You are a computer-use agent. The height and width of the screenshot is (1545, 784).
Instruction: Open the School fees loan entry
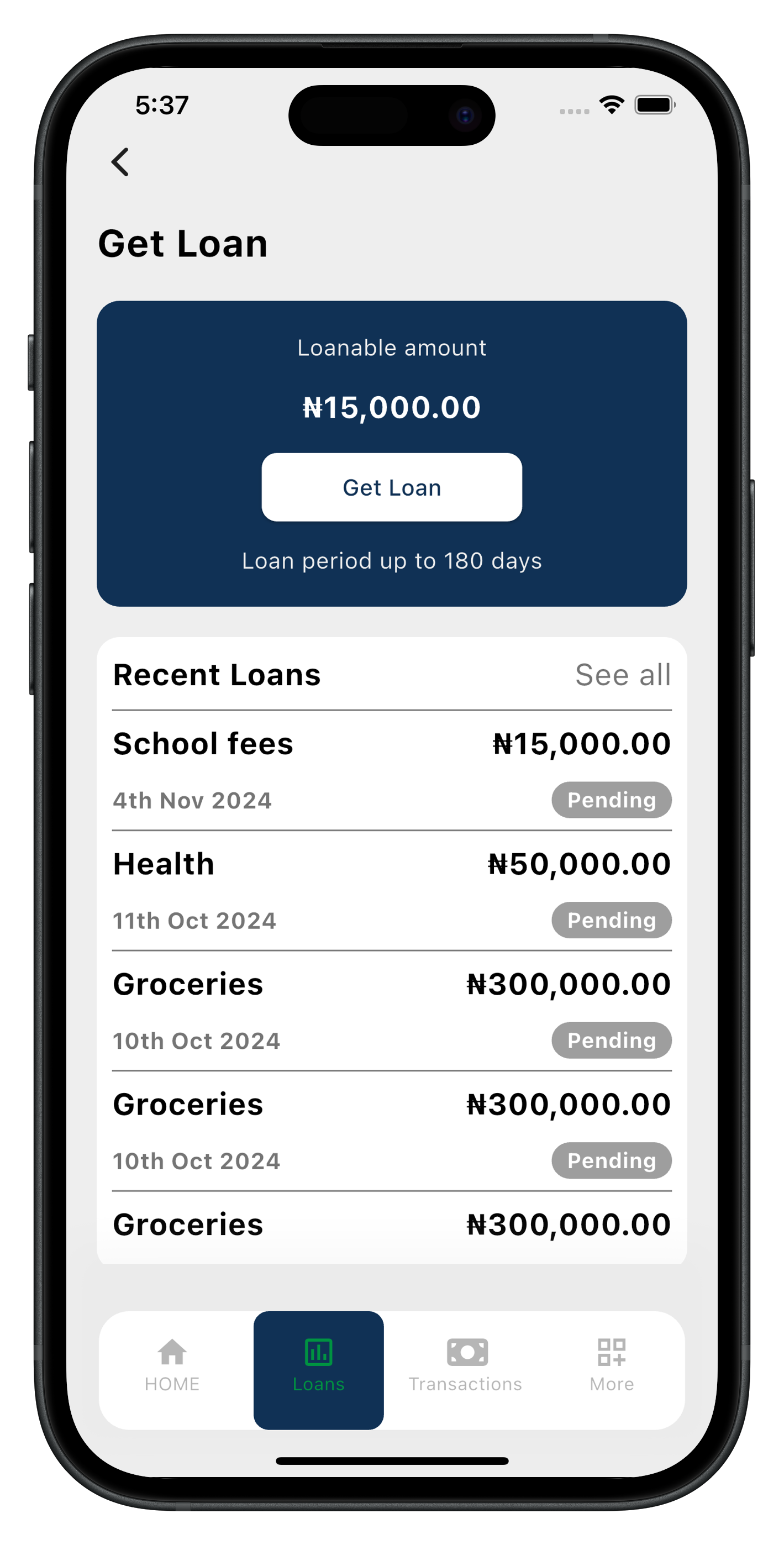[391, 771]
